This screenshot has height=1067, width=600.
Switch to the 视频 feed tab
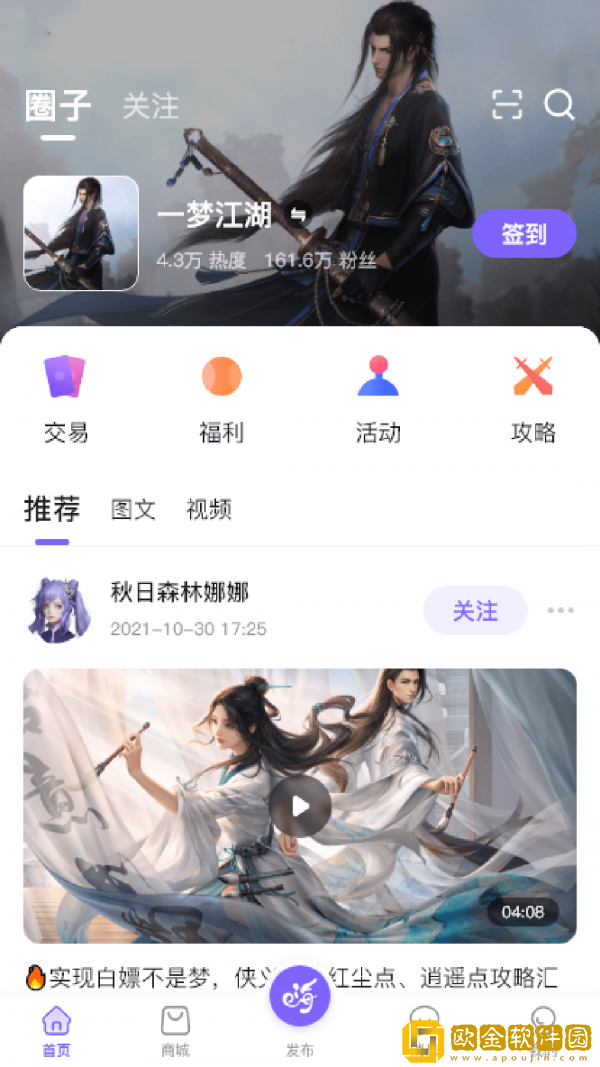pyautogui.click(x=209, y=510)
